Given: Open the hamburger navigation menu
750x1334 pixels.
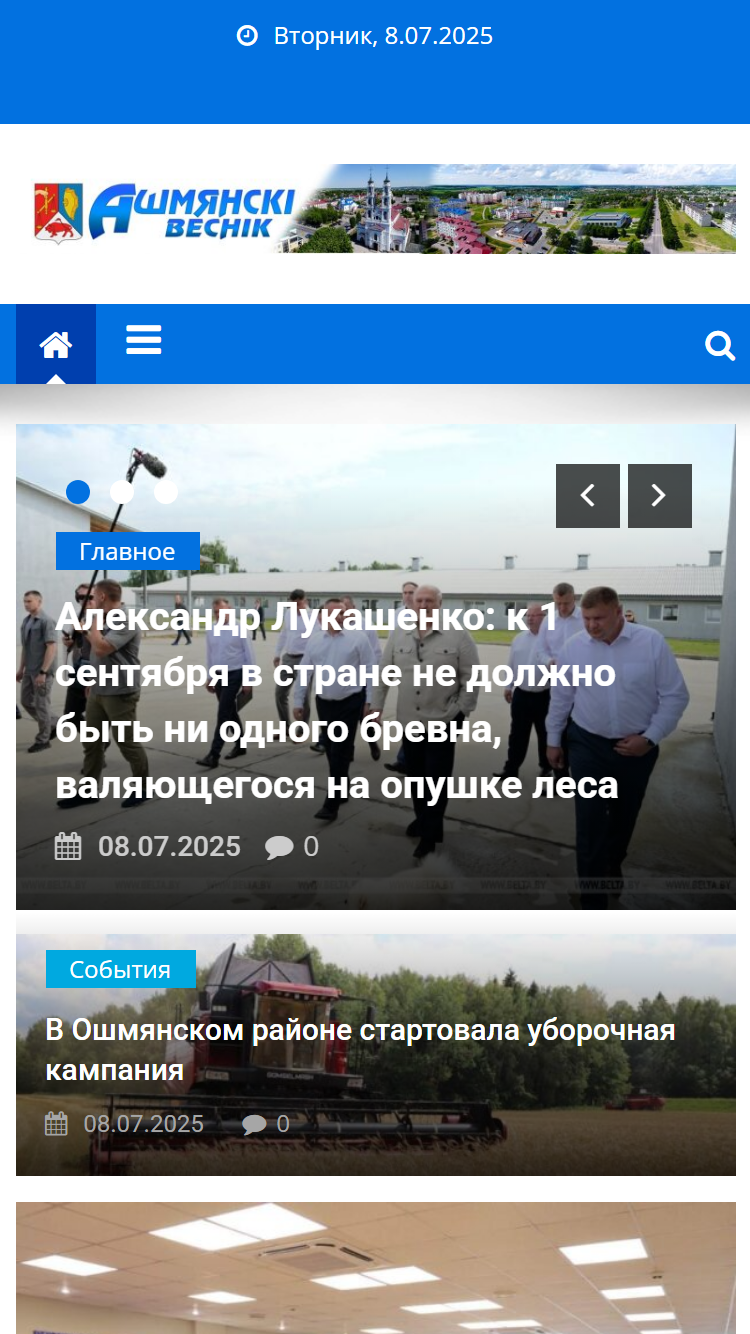Looking at the screenshot, I should 144,341.
